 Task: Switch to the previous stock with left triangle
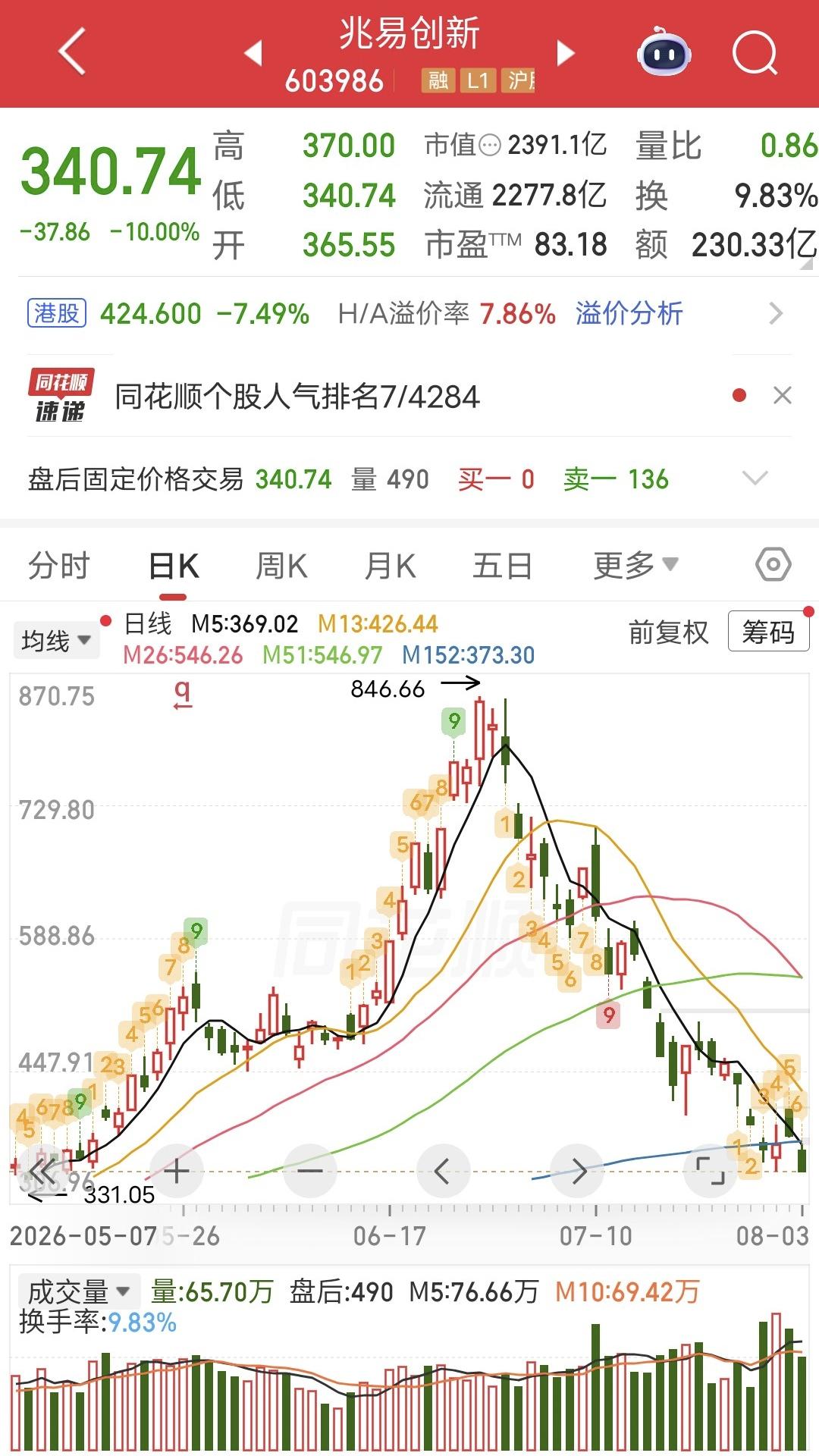point(253,53)
